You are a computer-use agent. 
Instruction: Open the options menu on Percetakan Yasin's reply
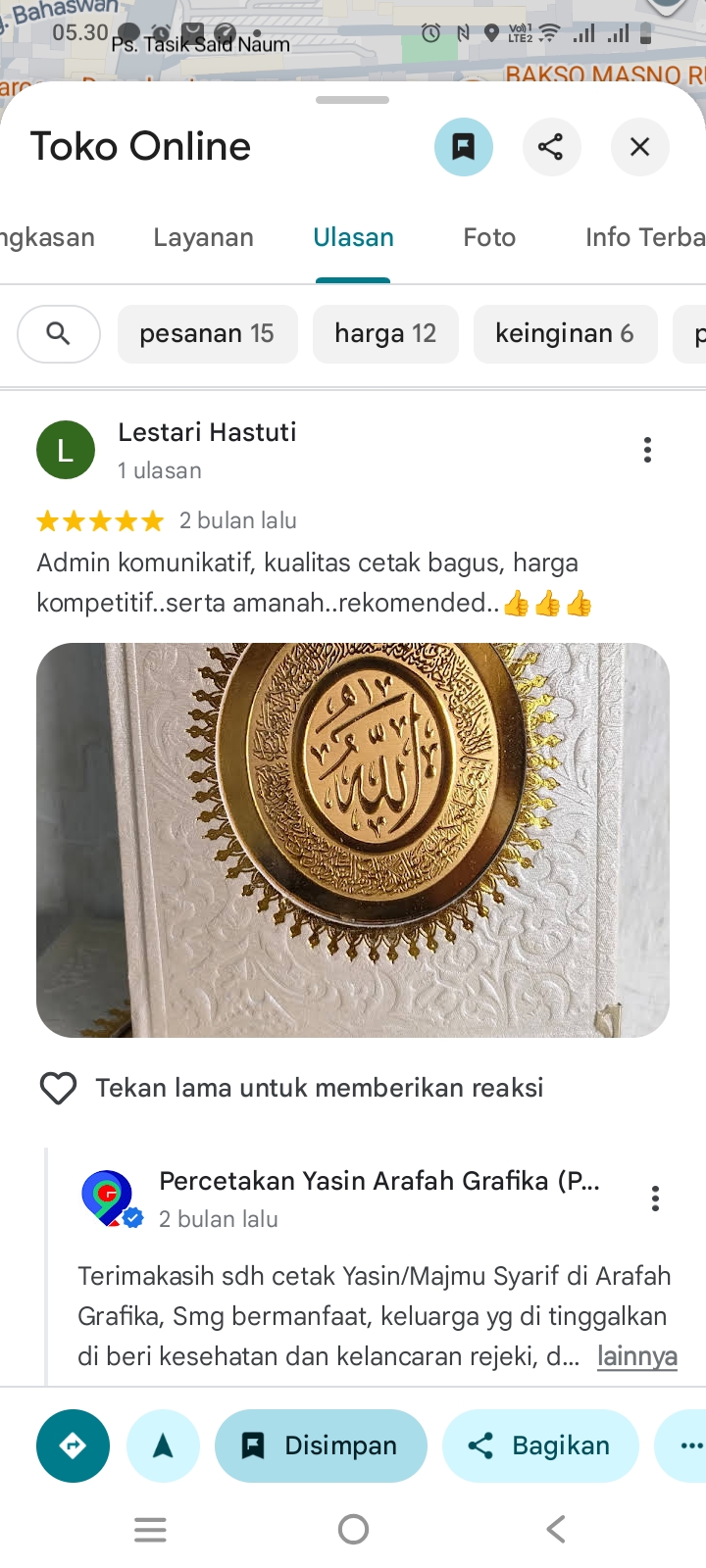pyautogui.click(x=655, y=1199)
